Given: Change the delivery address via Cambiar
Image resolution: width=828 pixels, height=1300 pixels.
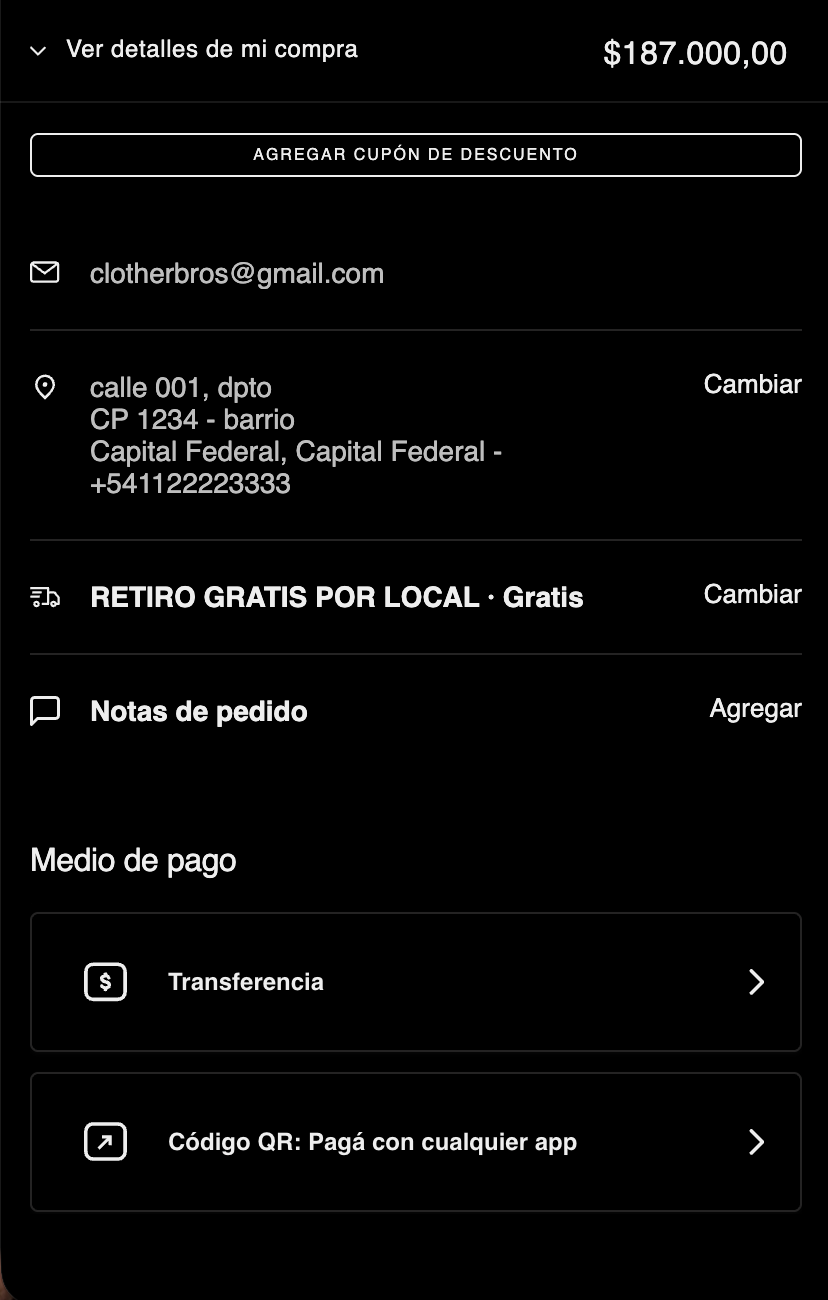Looking at the screenshot, I should 752,385.
